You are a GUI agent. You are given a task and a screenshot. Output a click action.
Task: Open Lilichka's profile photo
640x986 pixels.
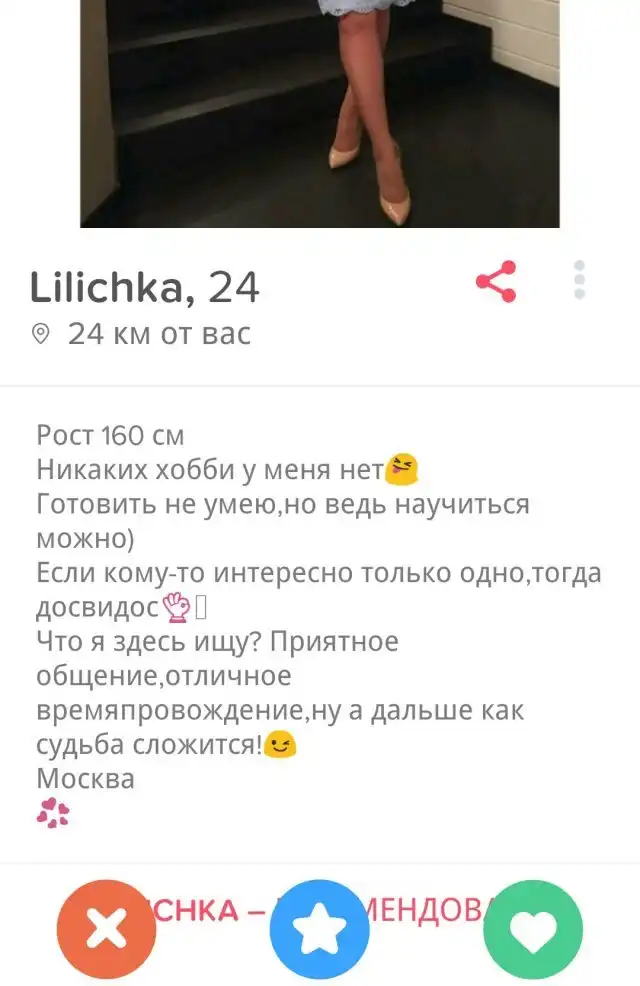coord(320,113)
